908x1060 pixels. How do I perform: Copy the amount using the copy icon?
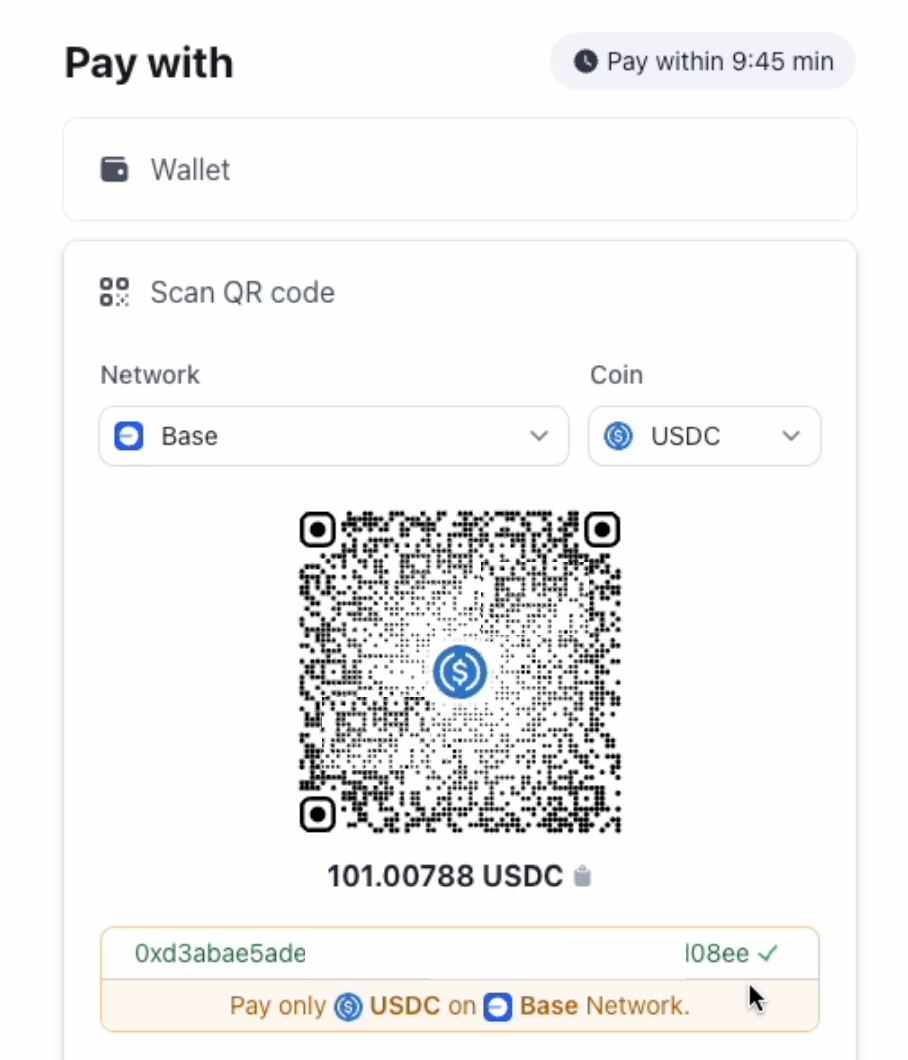(x=583, y=876)
